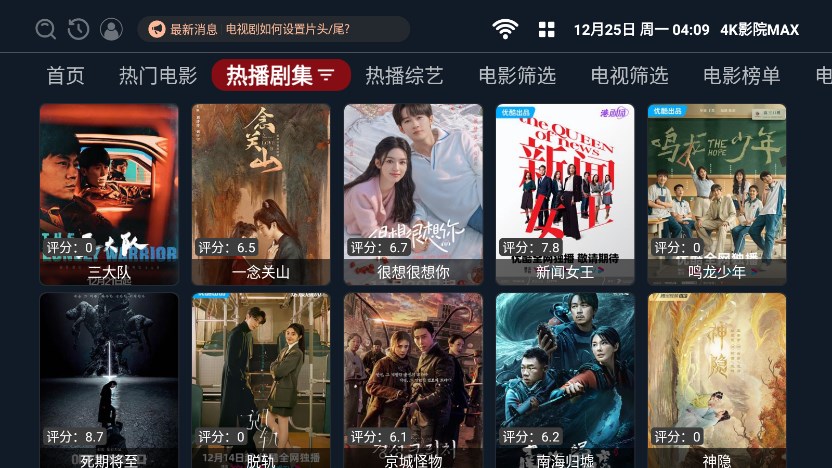Image resolution: width=832 pixels, height=468 pixels.
Task: Open the user profile icon
Action: pos(111,29)
